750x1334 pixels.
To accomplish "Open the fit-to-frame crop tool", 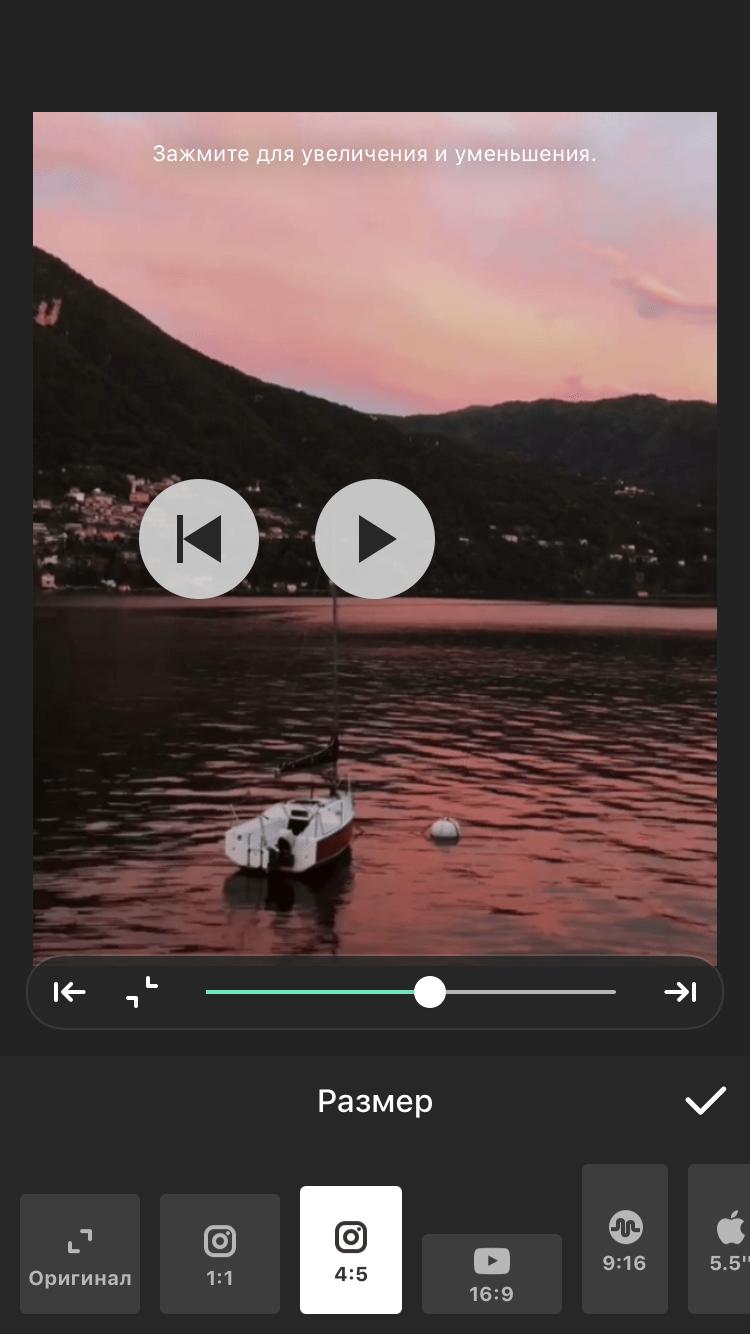I will pos(141,992).
